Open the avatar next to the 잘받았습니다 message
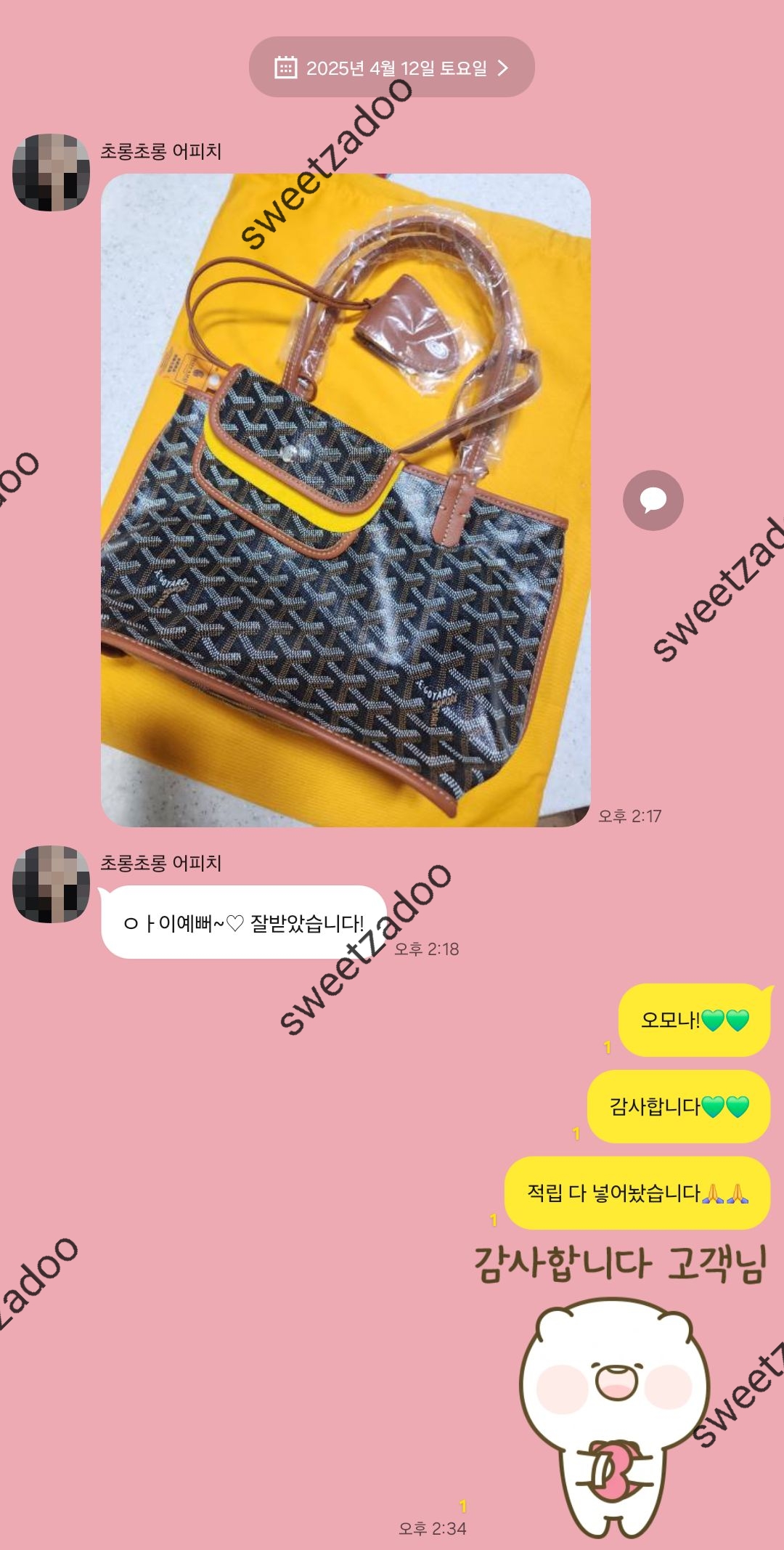The width and height of the screenshot is (784, 1550). point(51,884)
